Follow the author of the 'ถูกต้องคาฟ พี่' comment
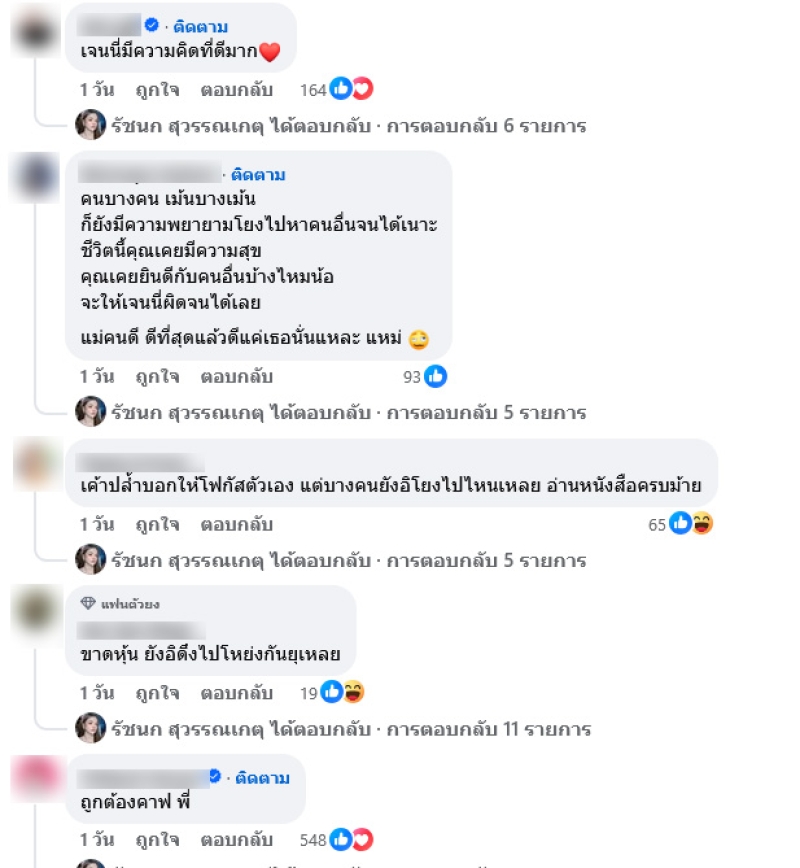Viewport: 800px width, 868px height. pyautogui.click(x=263, y=777)
